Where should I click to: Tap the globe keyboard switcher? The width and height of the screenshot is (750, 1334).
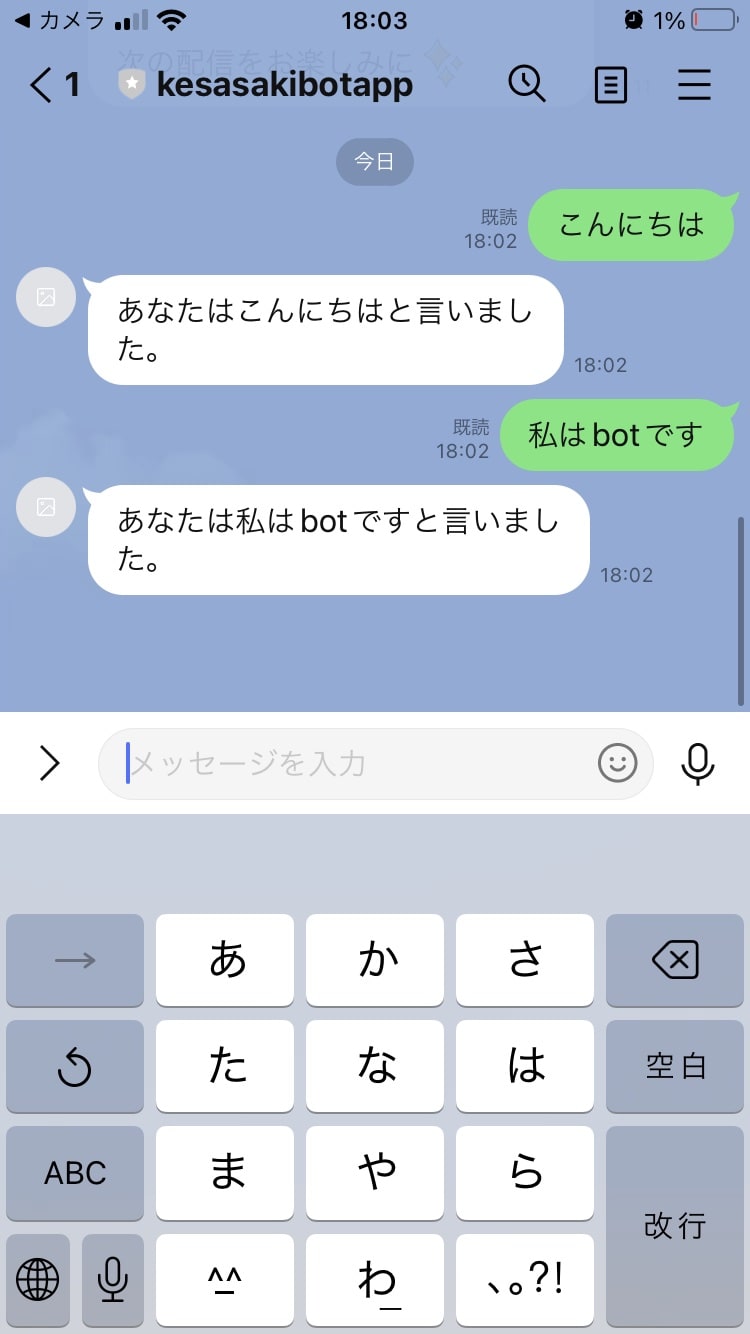pos(38,1279)
